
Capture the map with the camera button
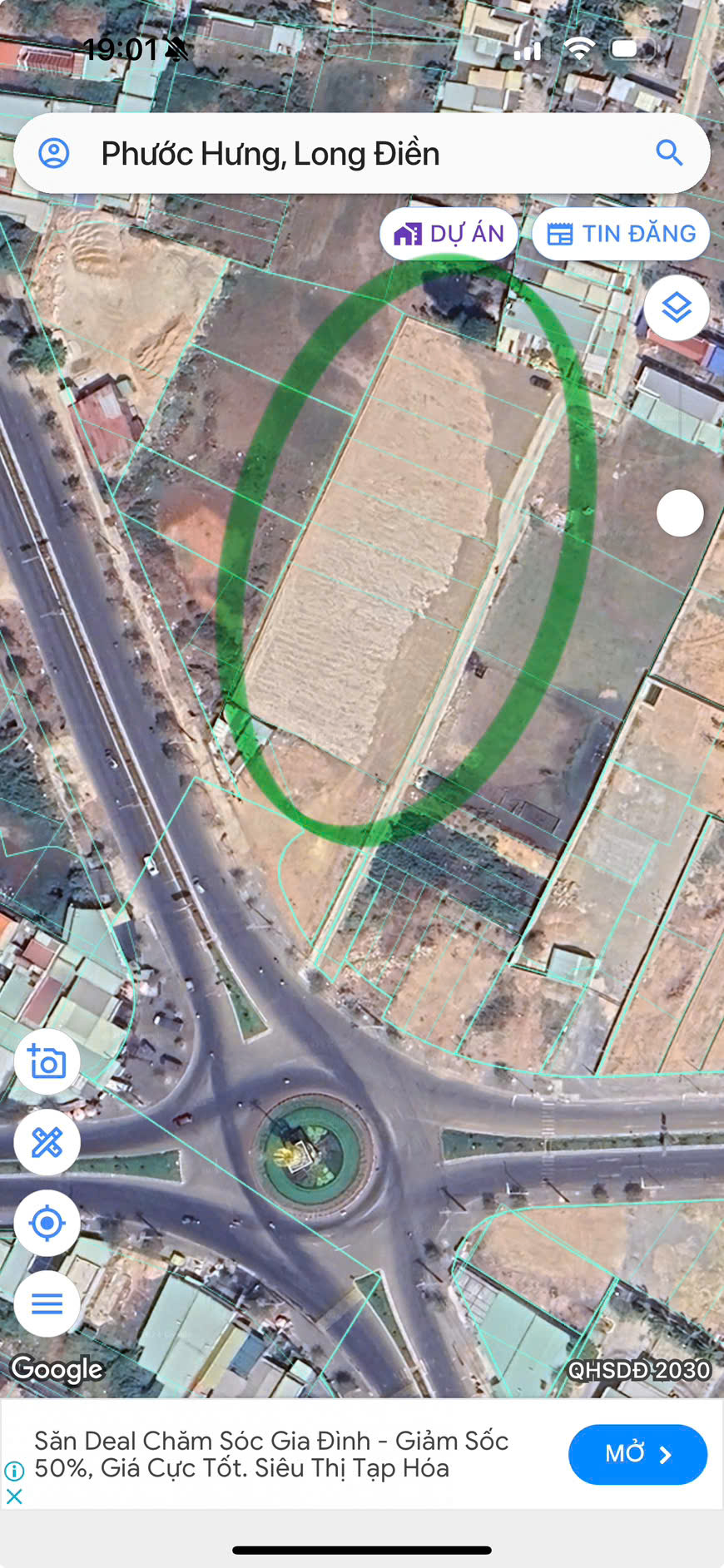[47, 1061]
